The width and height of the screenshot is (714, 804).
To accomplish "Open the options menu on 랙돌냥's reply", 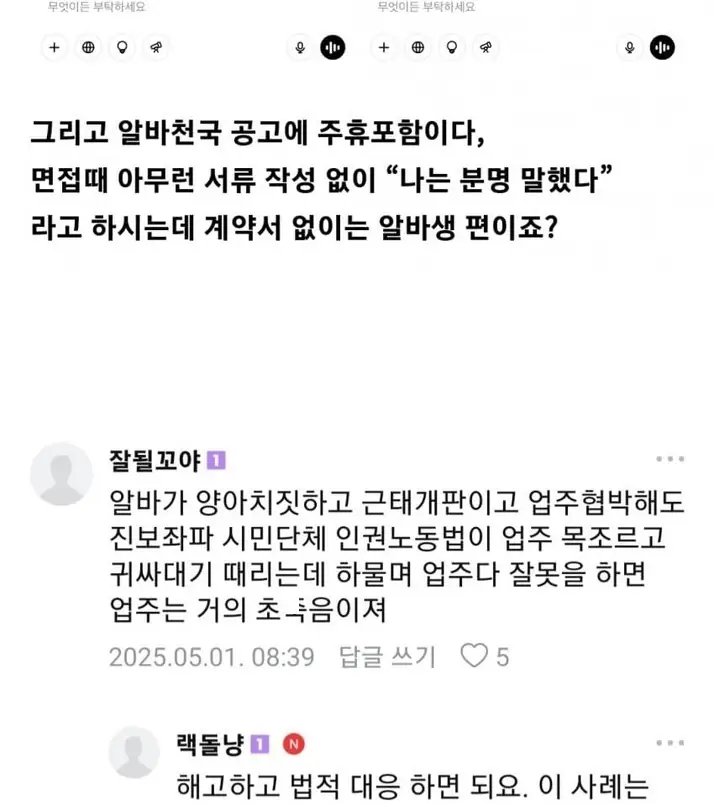I will [669, 742].
